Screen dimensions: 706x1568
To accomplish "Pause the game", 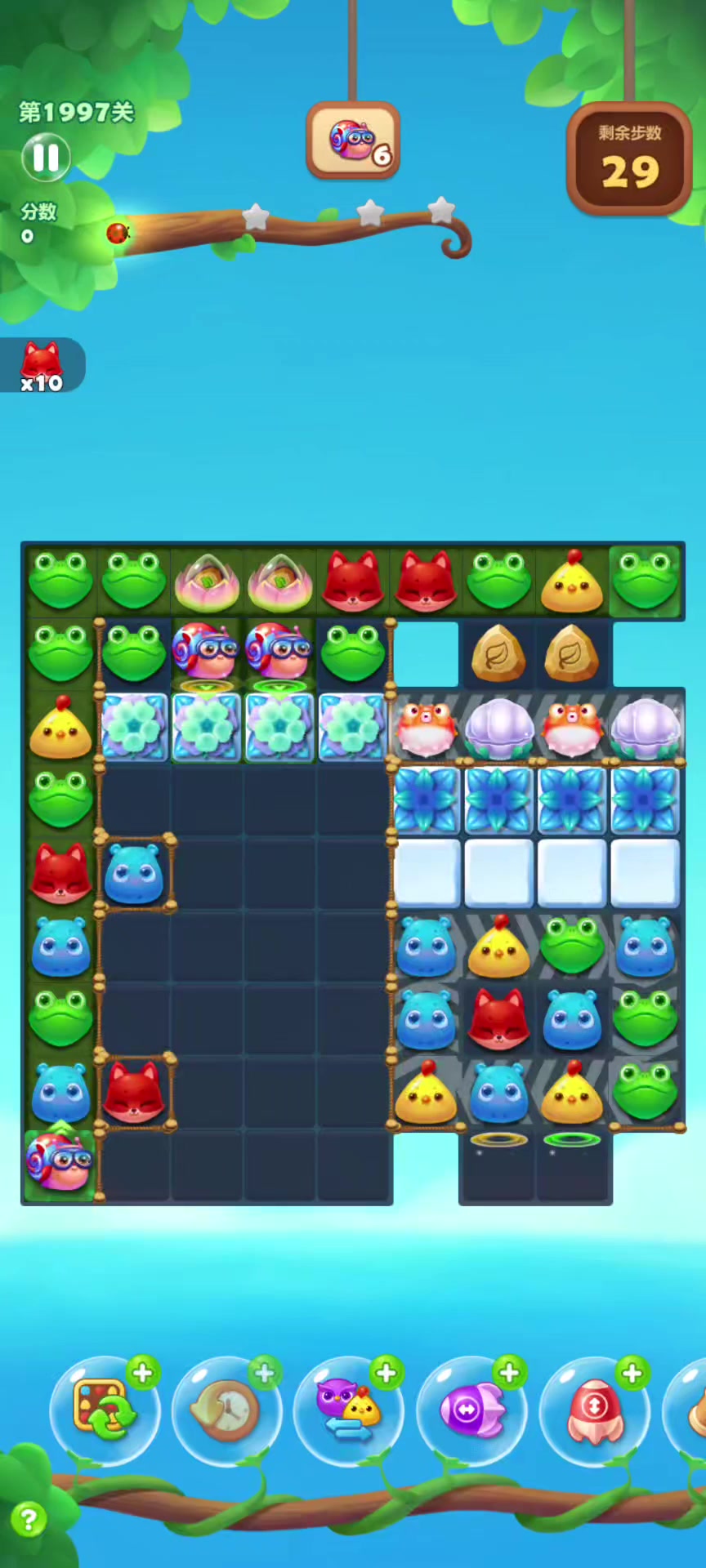I will tap(46, 157).
